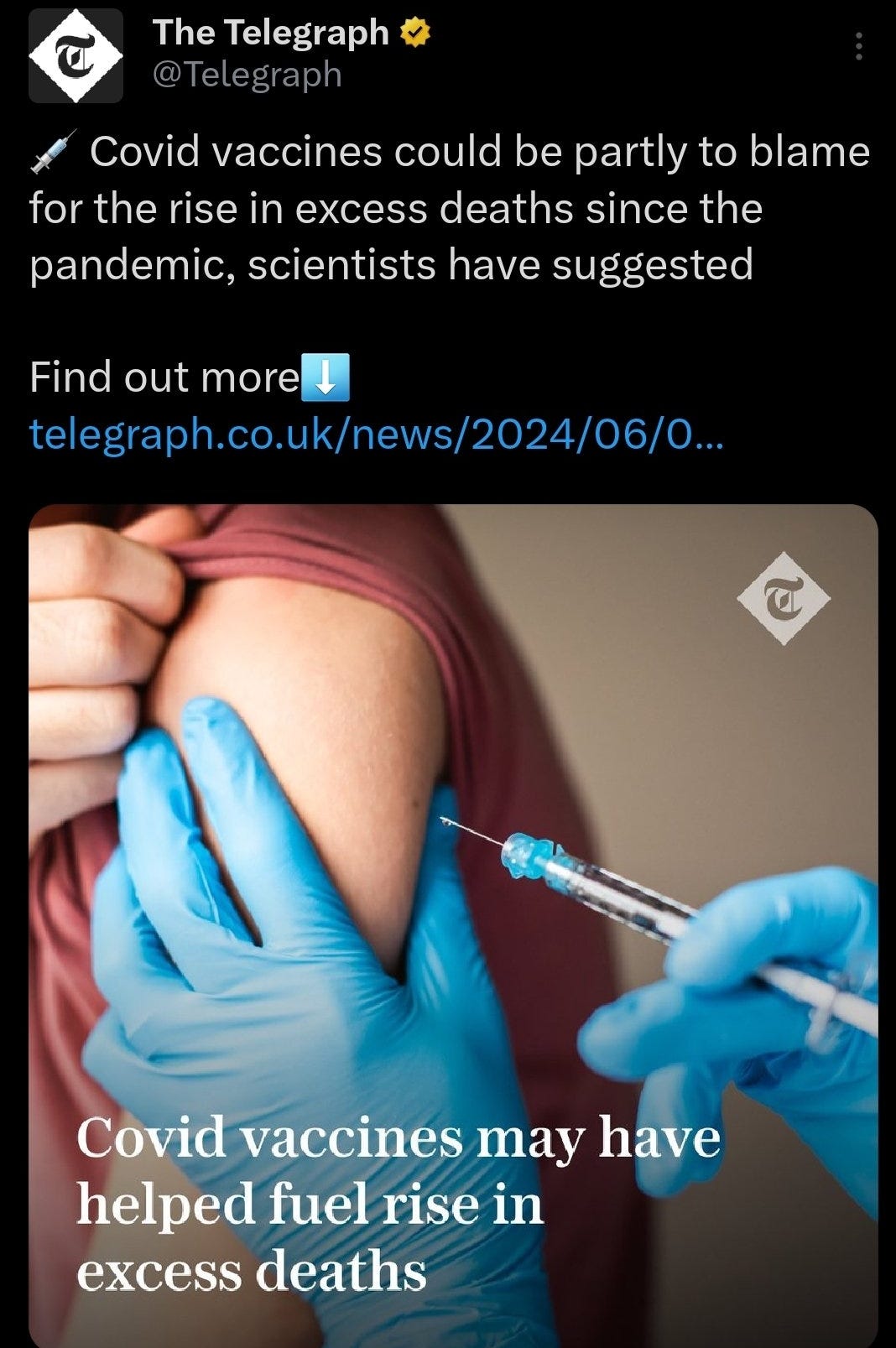Open The Telegraph profile picture
This screenshot has width=896, height=1348.
tap(76, 56)
